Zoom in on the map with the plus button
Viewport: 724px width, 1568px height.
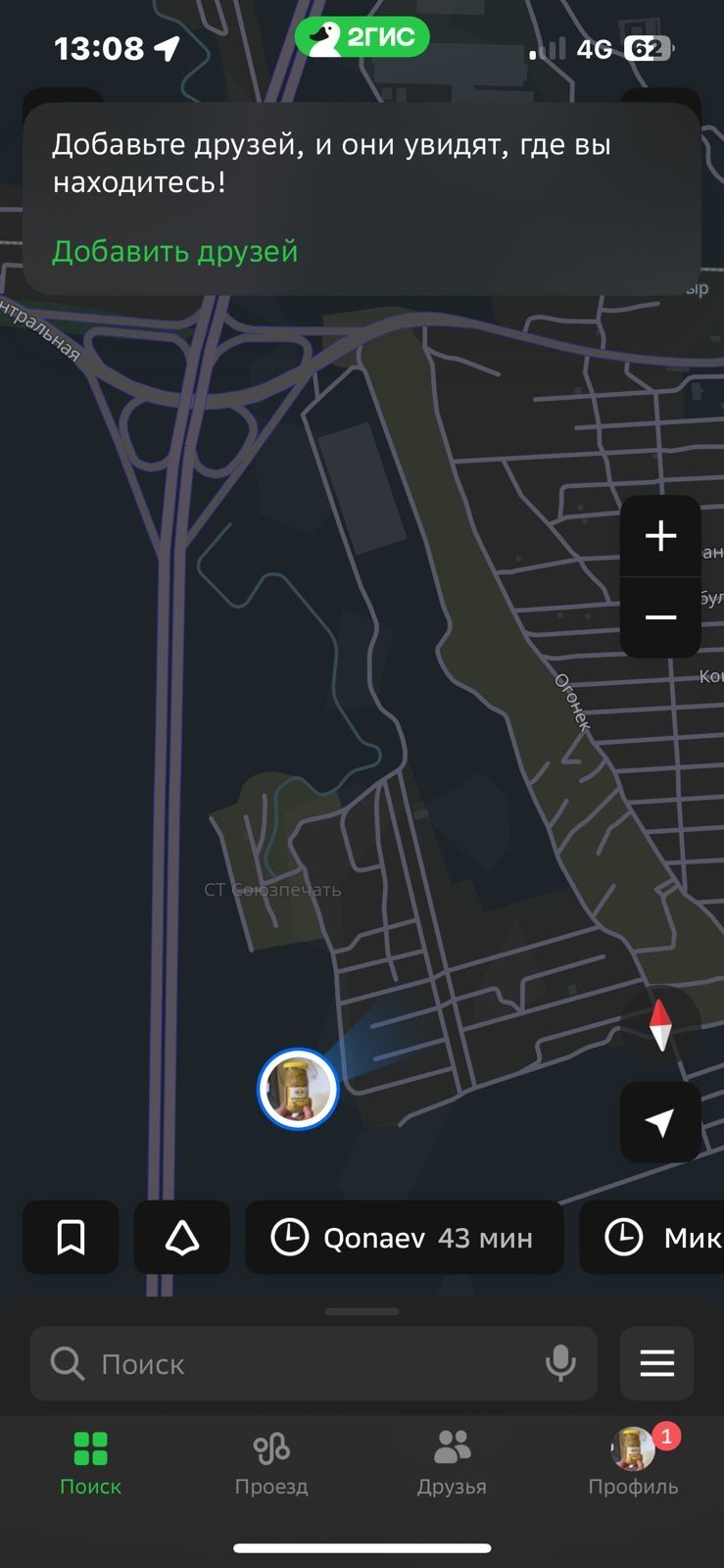[660, 536]
